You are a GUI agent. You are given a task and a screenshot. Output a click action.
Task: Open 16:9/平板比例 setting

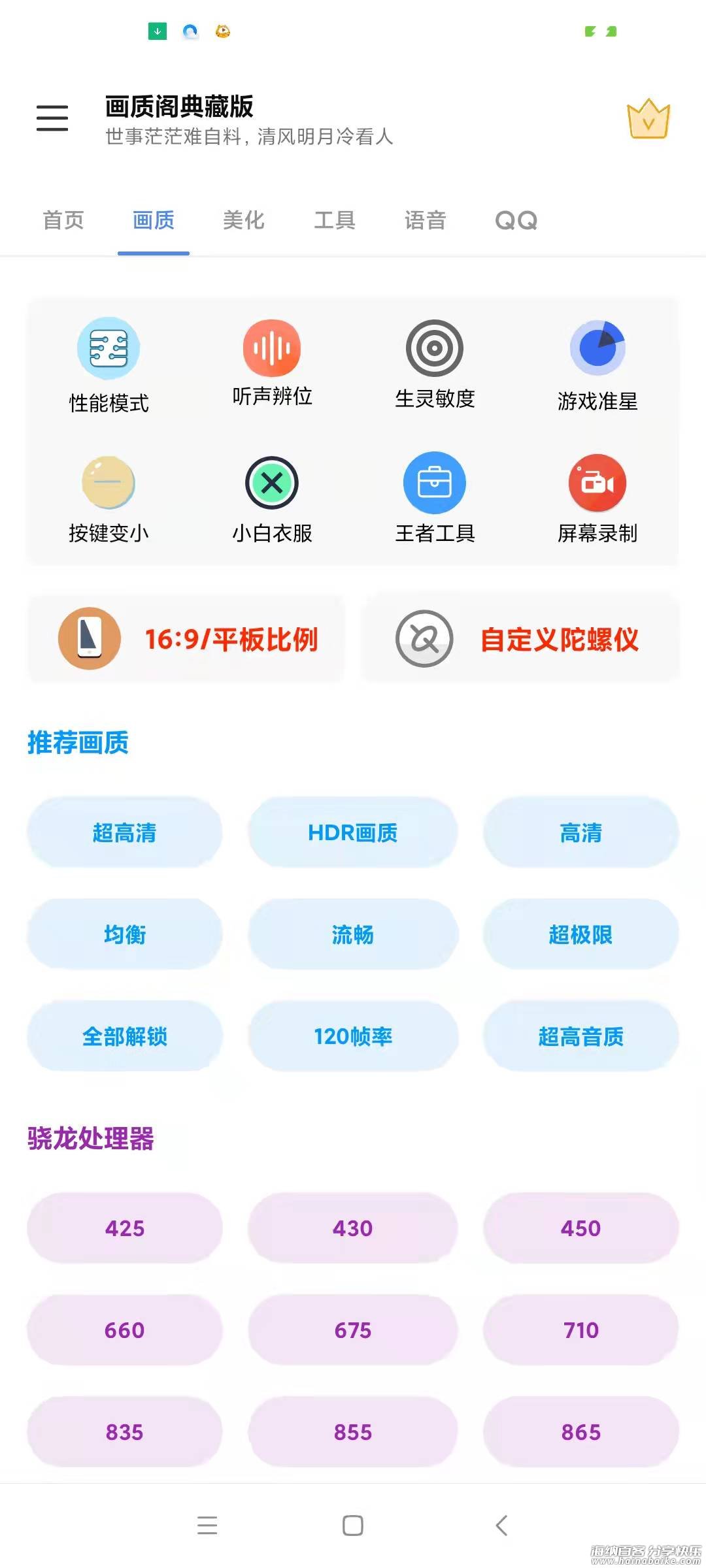tap(186, 640)
